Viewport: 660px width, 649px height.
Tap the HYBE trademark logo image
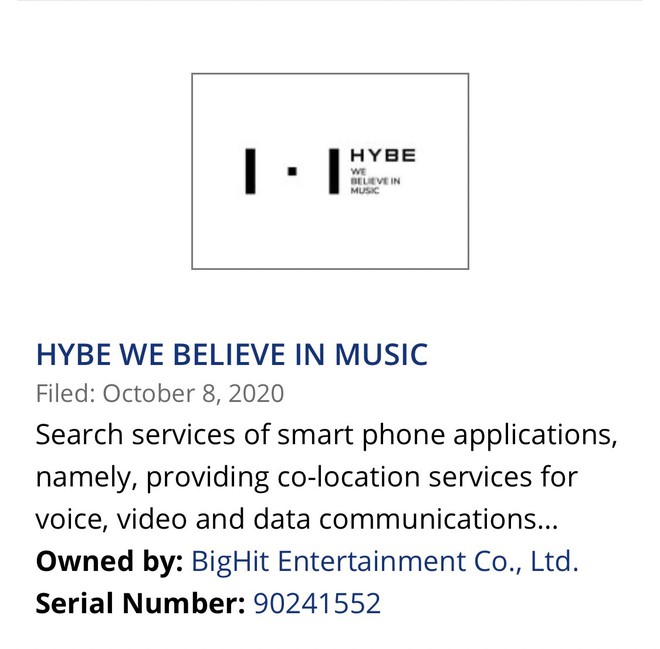[330, 171]
